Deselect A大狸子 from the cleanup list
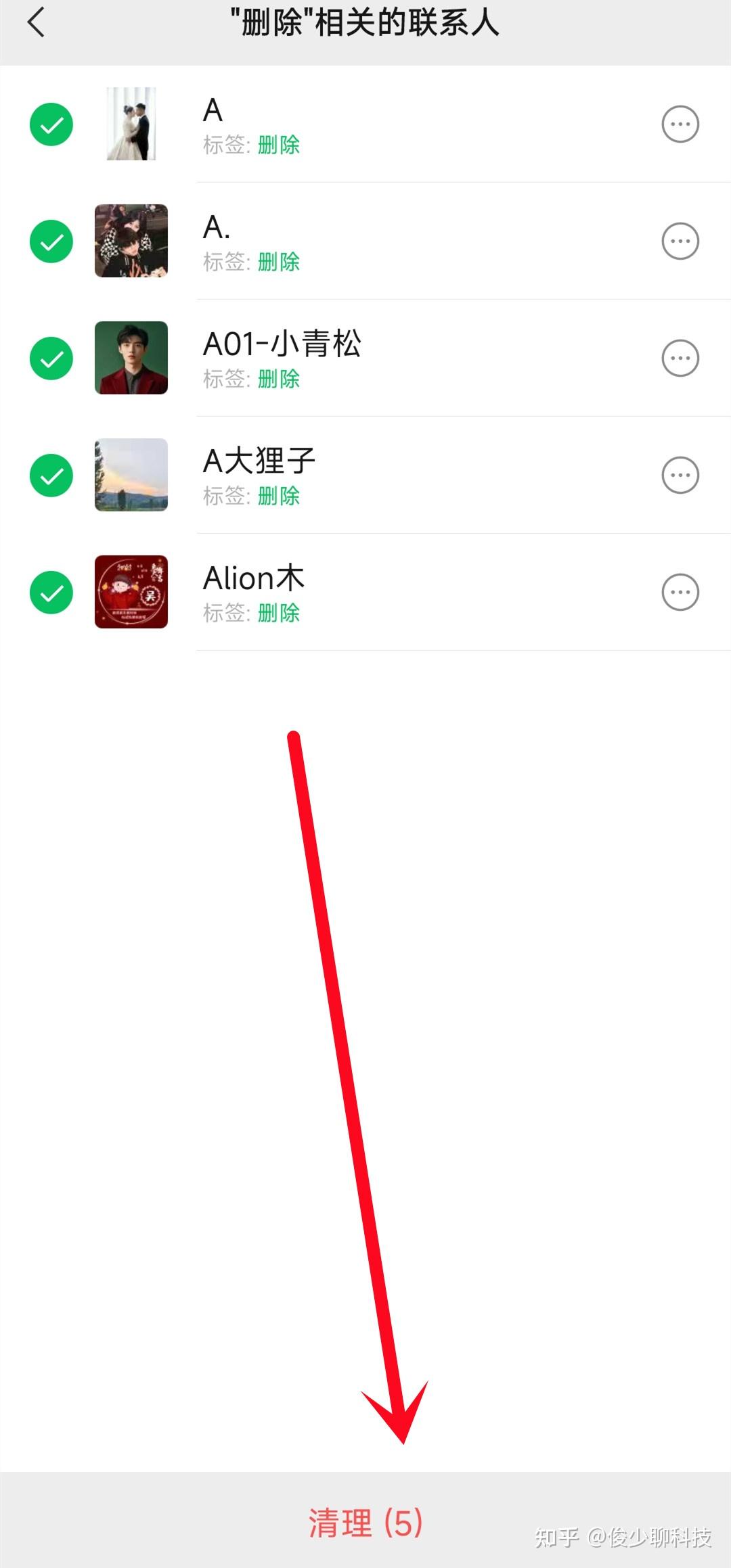The height and width of the screenshot is (1568, 731). point(51,475)
